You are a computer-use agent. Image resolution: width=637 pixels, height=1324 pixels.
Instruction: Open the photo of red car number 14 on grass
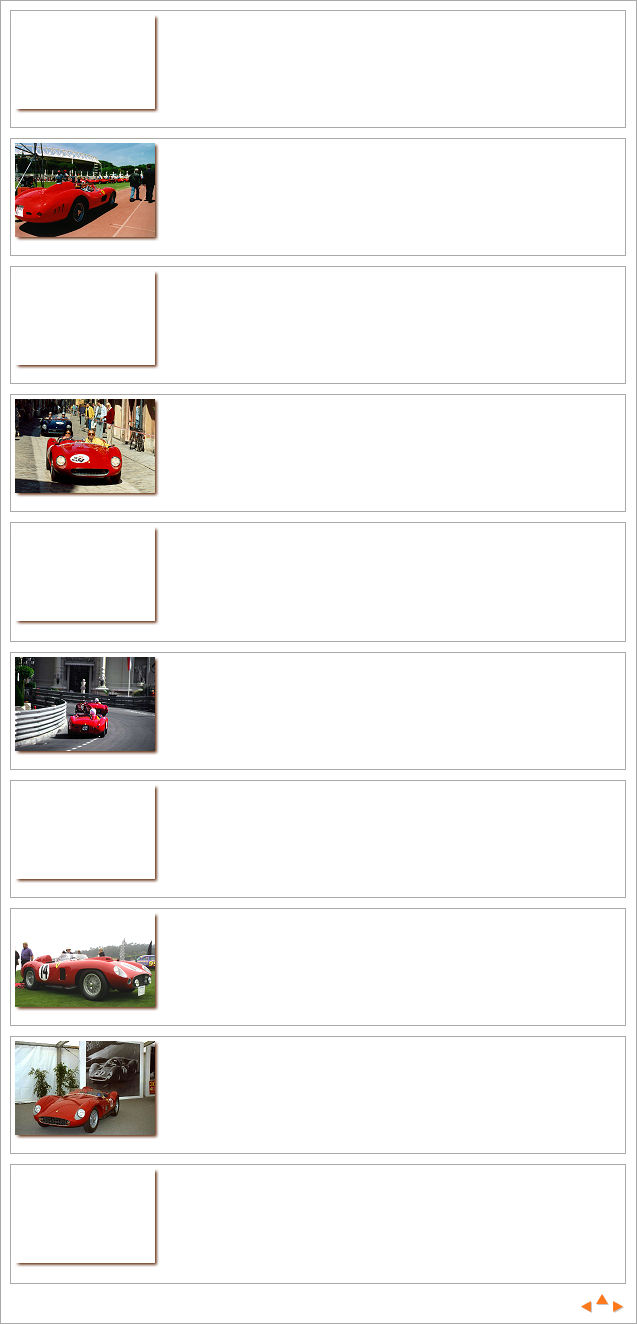[85, 960]
